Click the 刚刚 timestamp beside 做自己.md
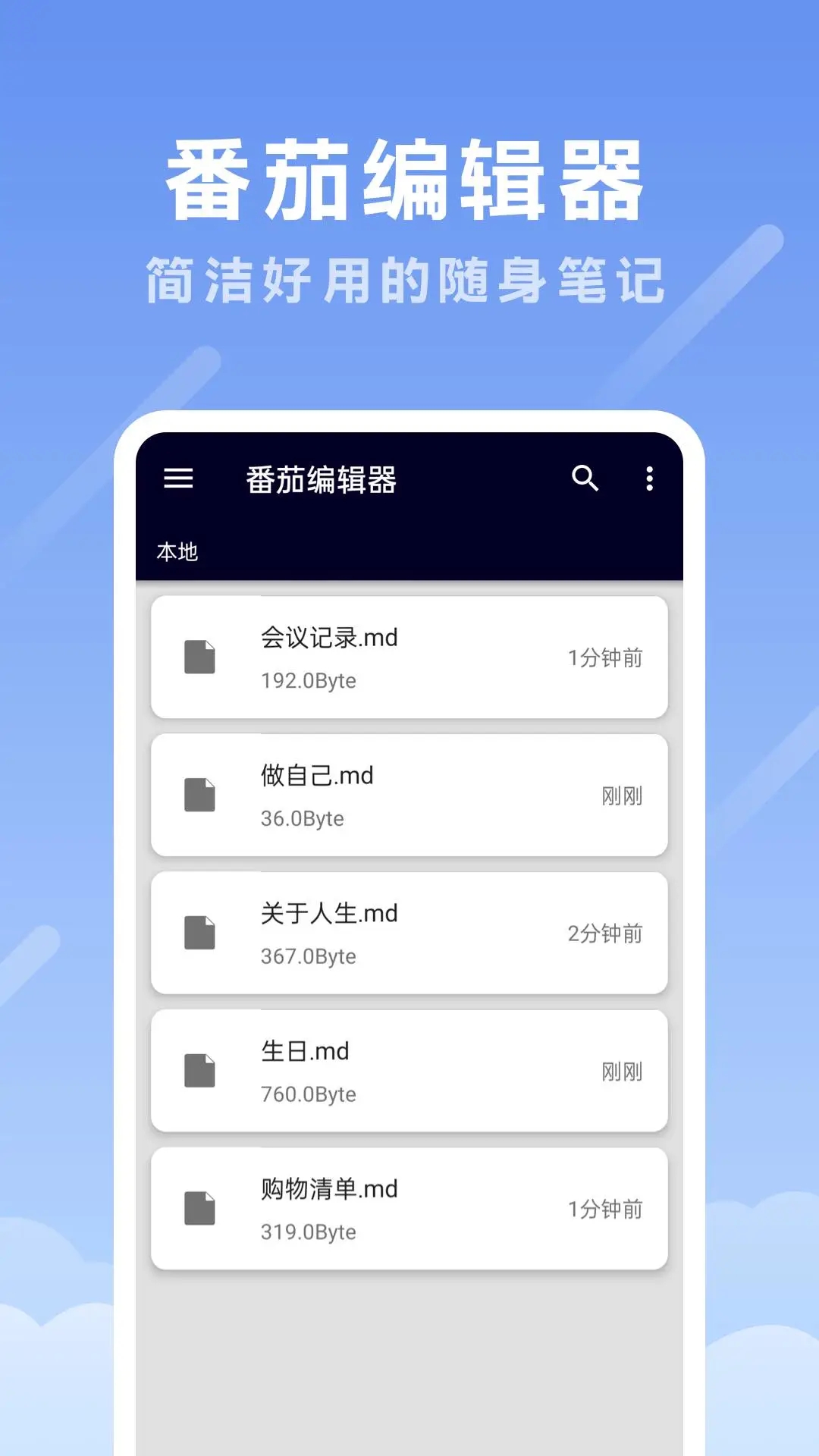The height and width of the screenshot is (1456, 819). (623, 797)
